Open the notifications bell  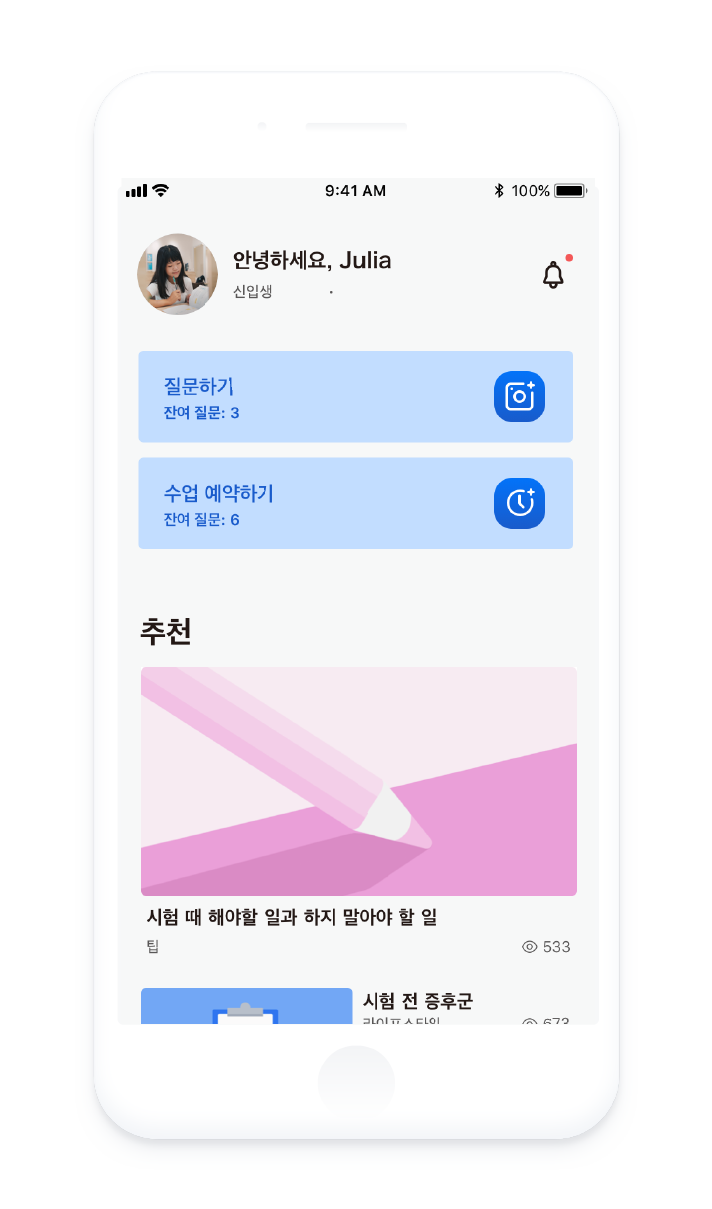(x=553, y=275)
